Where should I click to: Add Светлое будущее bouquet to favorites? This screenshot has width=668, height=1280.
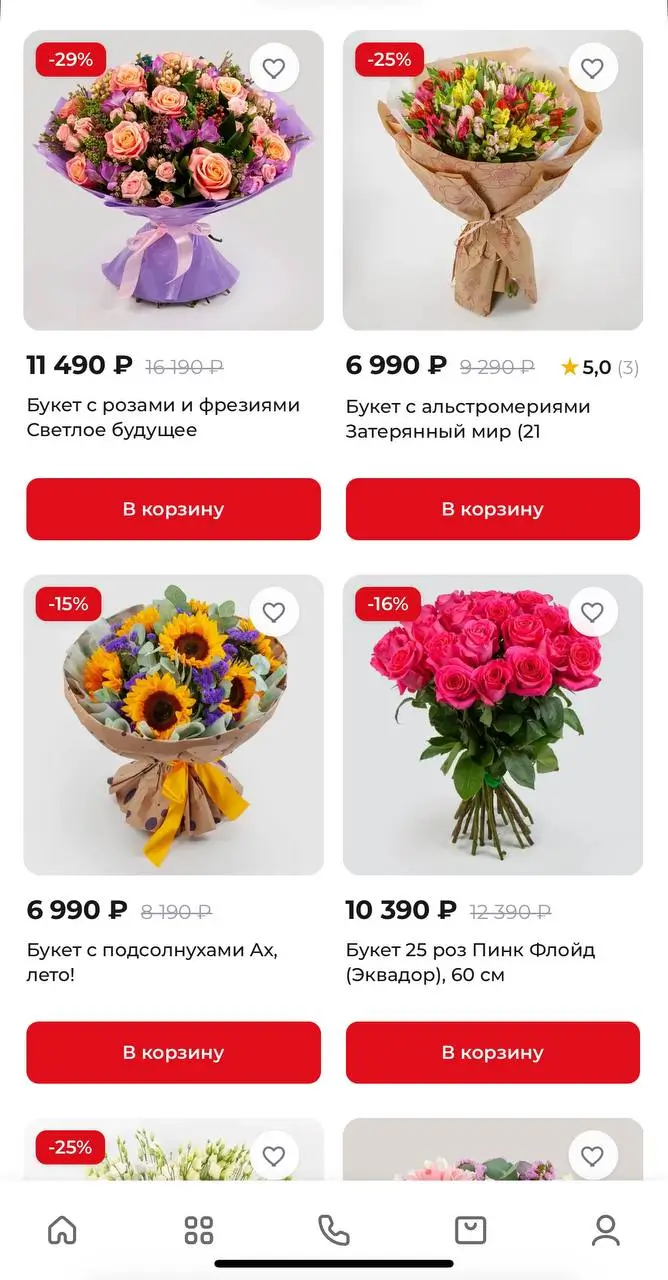coord(274,68)
